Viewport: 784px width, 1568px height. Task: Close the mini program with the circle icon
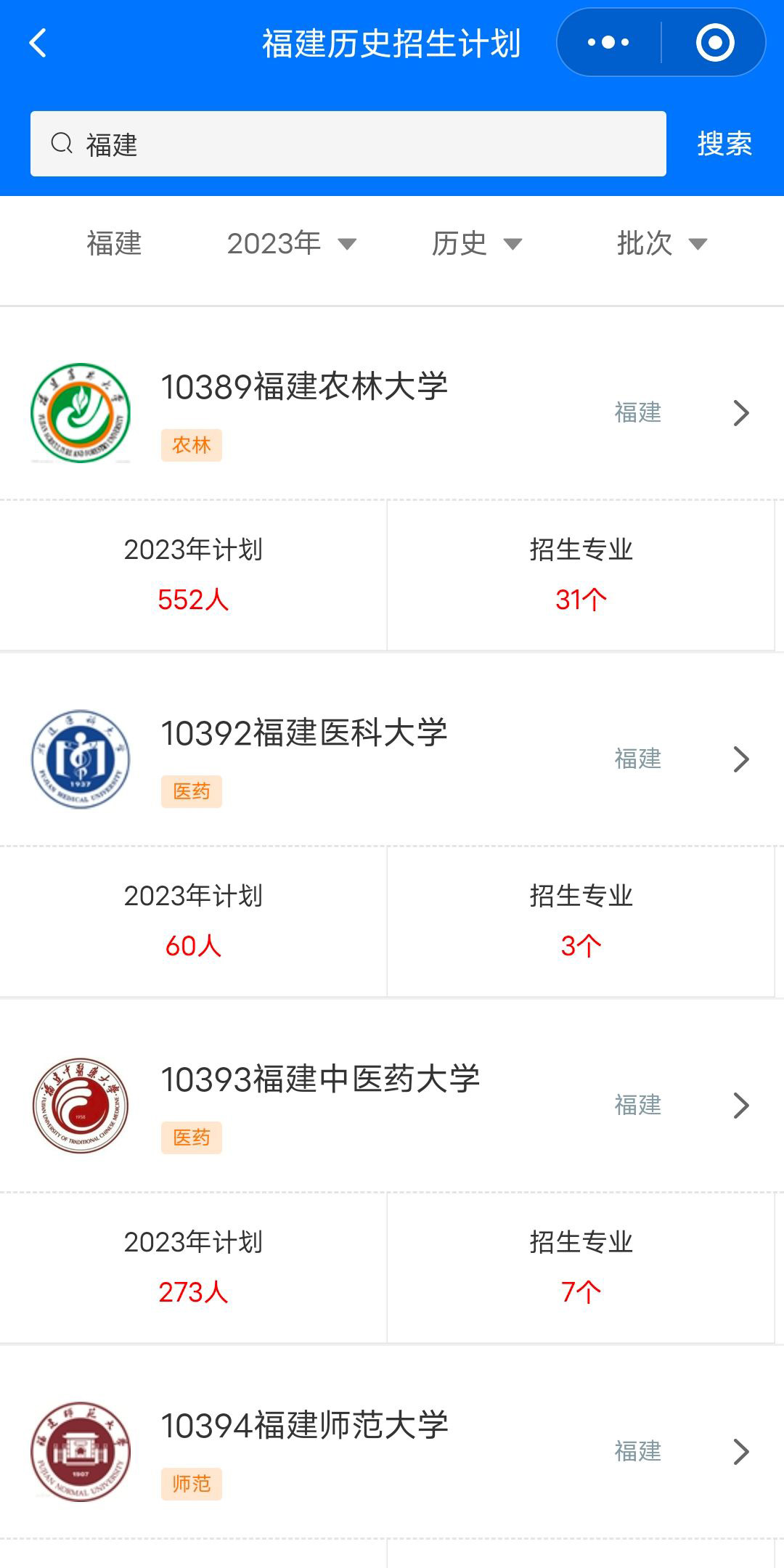pyautogui.click(x=715, y=42)
